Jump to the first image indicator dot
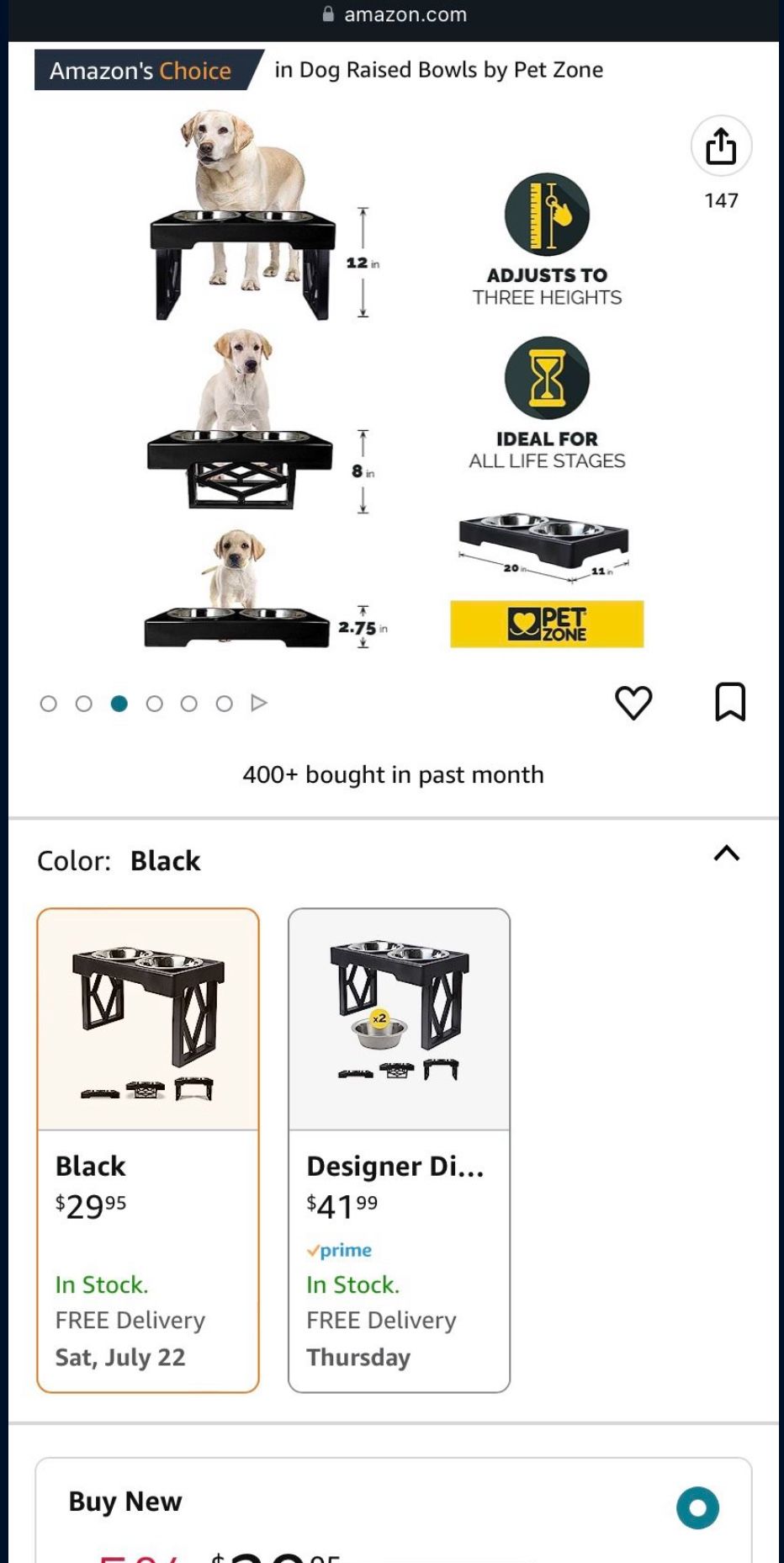This screenshot has width=784, height=1563. pyautogui.click(x=49, y=704)
